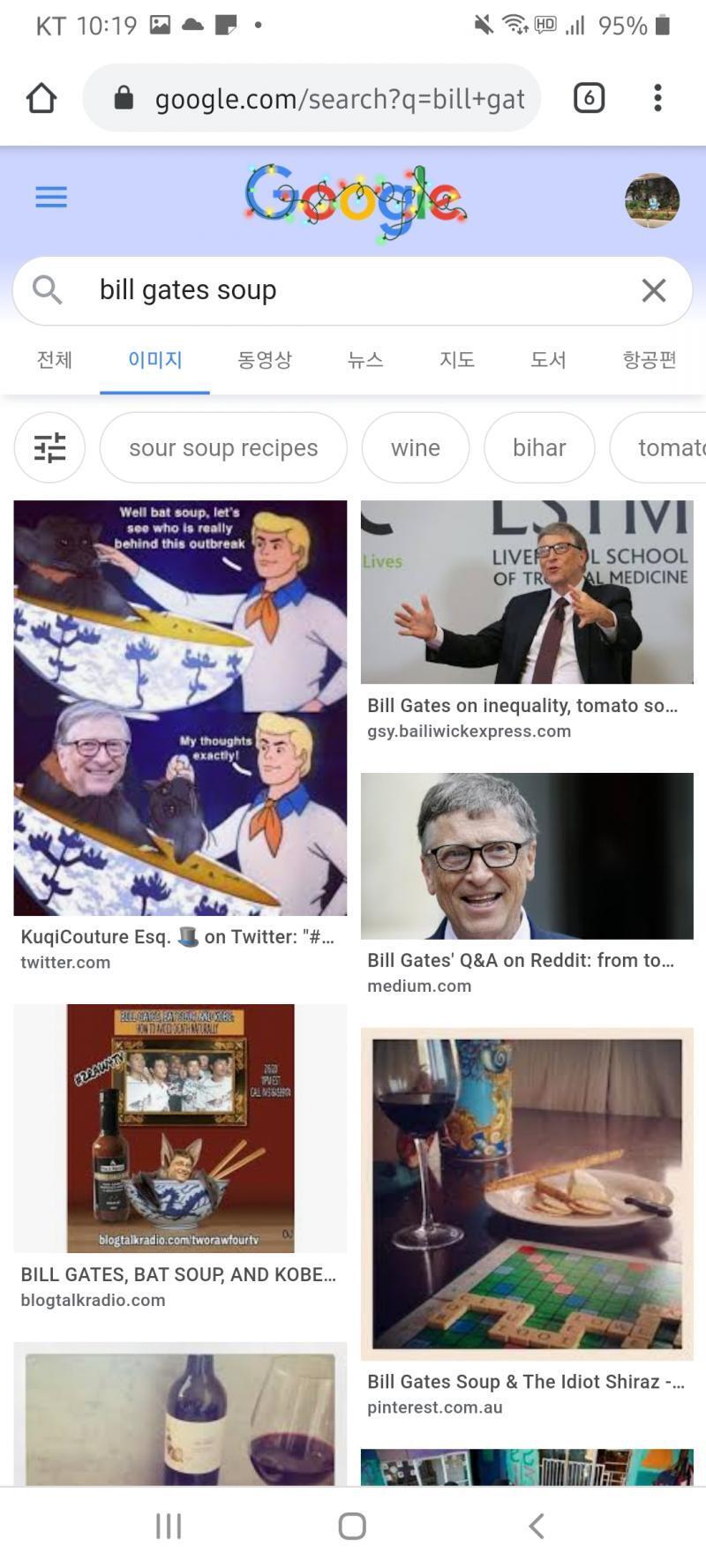This screenshot has height=1568, width=706.
Task: Open the browser home page button
Action: click(41, 98)
